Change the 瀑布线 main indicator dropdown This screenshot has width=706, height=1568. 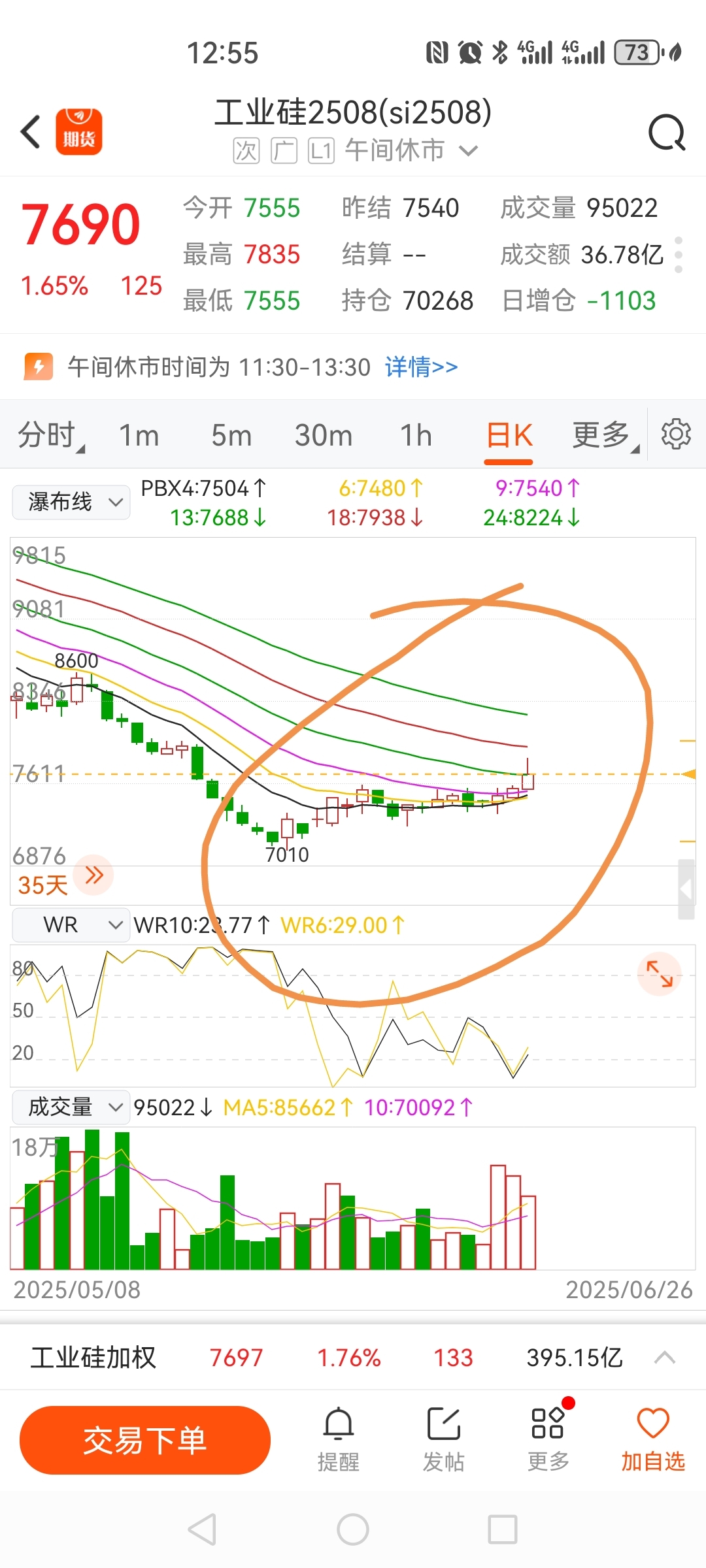coord(71,502)
